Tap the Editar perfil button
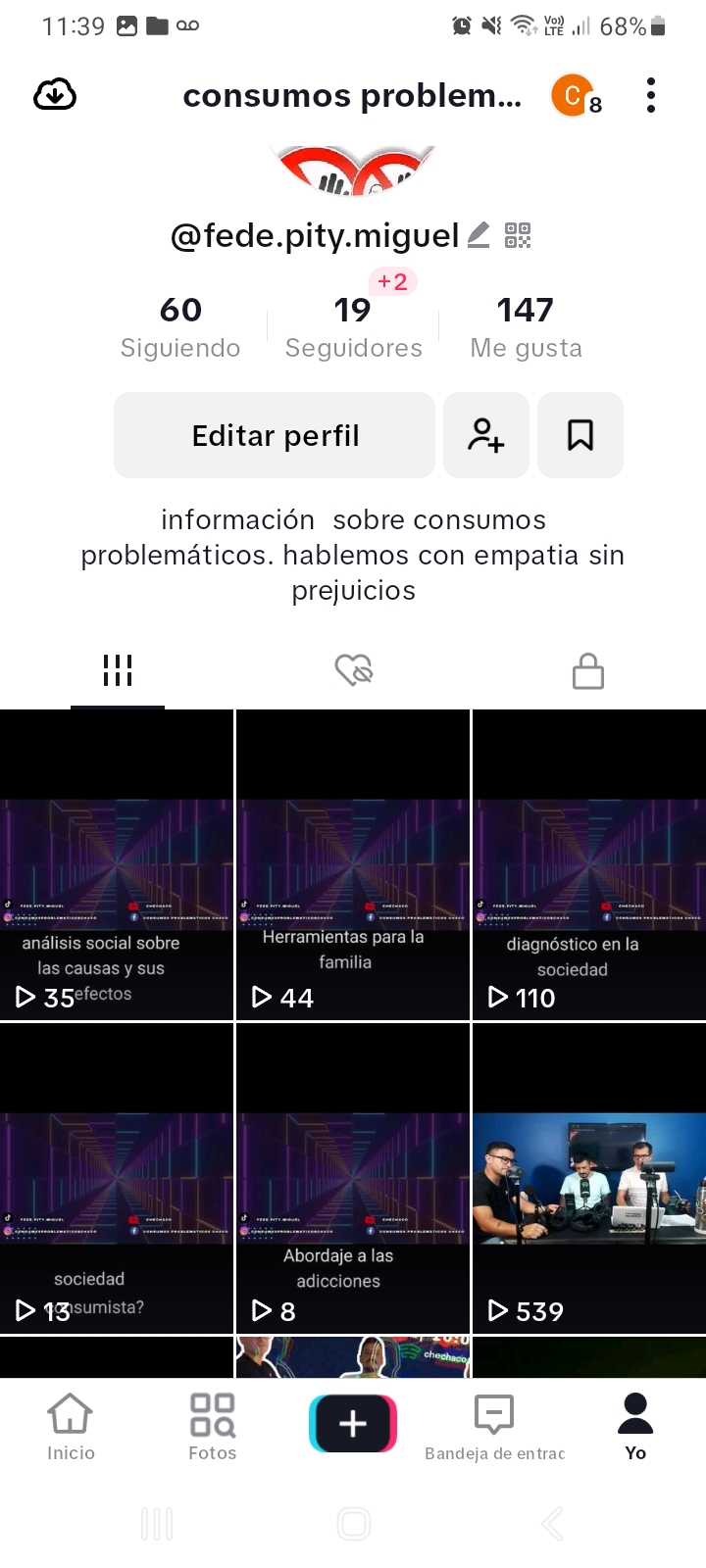The height and width of the screenshot is (1568, 706). (x=275, y=435)
